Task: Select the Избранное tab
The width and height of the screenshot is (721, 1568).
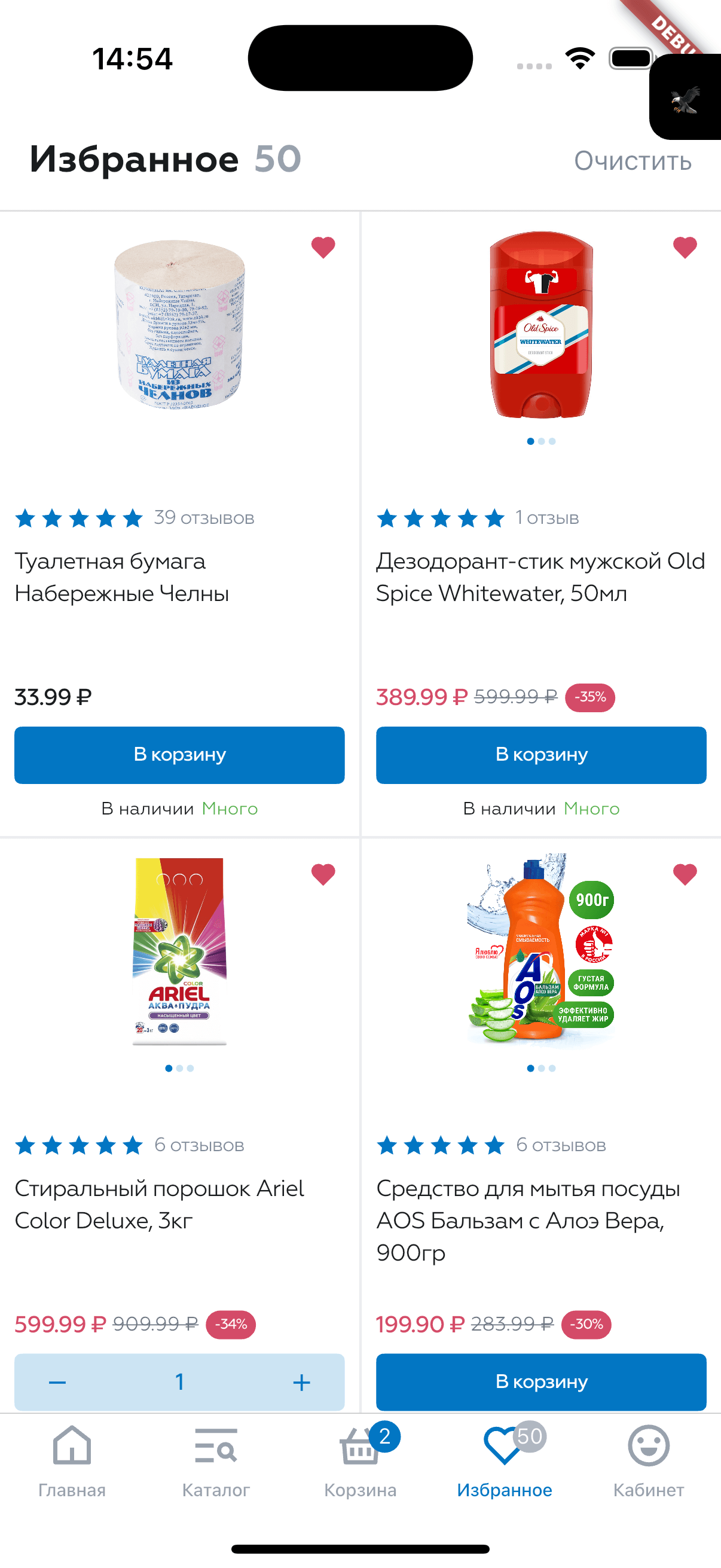Action: point(505,1461)
